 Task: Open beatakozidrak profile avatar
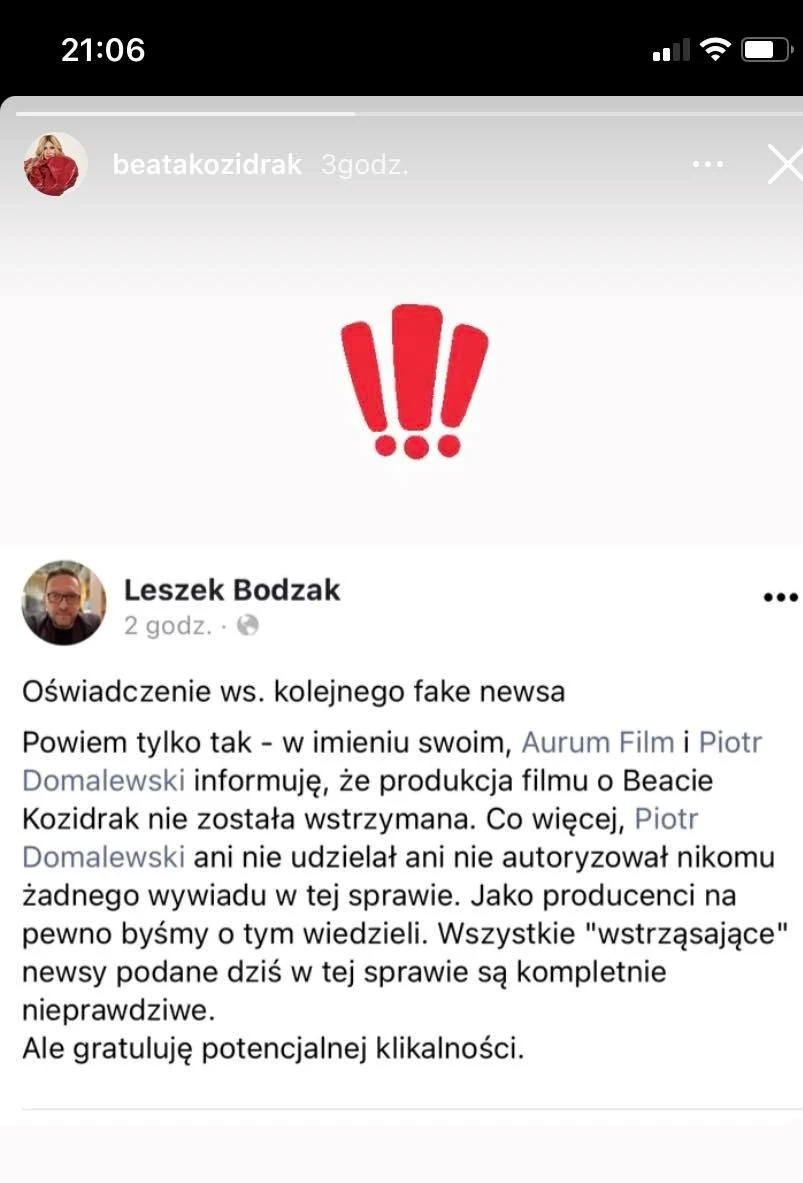(x=51, y=164)
